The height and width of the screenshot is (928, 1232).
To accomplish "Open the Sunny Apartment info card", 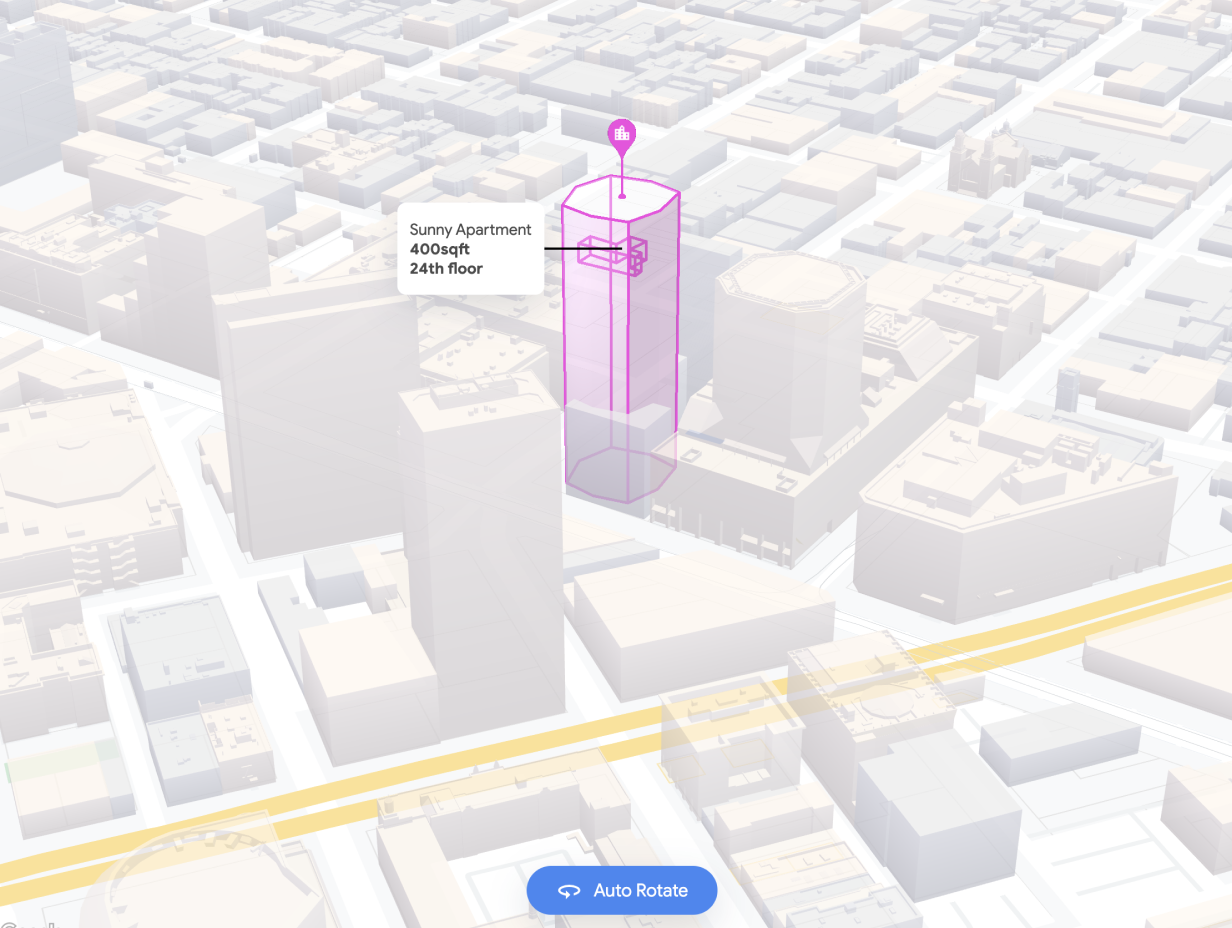I will coord(470,249).
